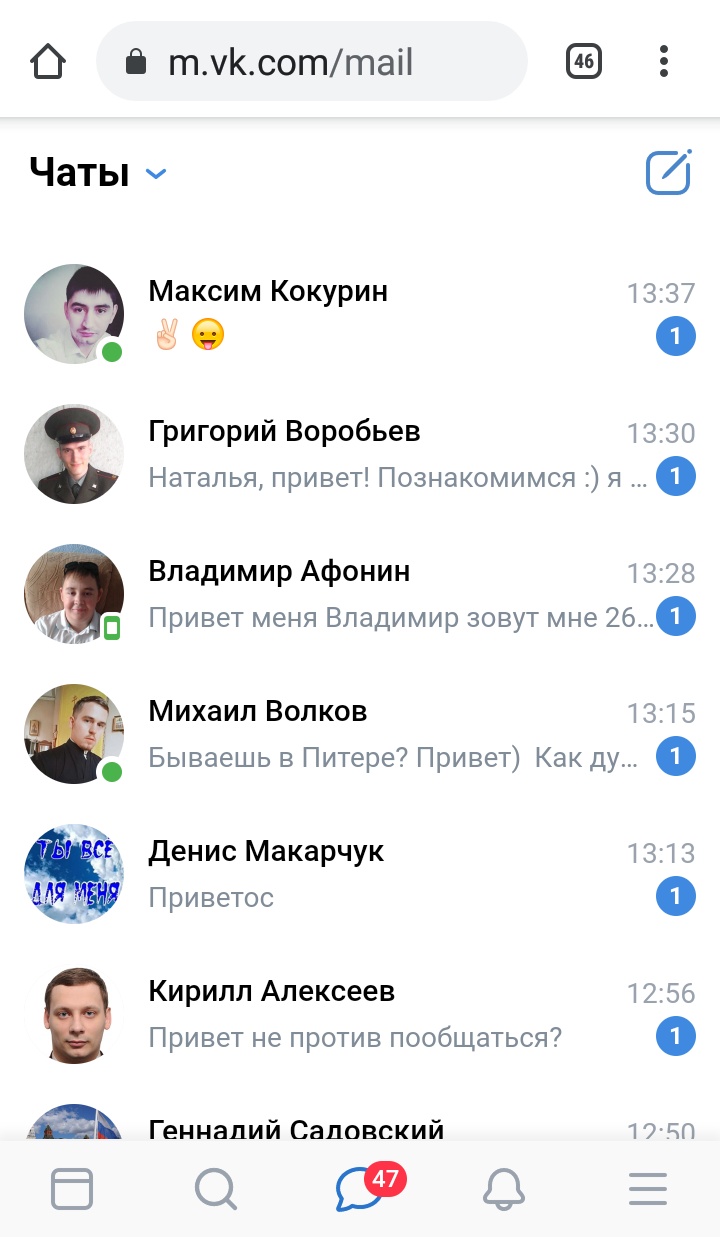
Task: Open the browser tab switcher showing 46
Action: point(584,62)
